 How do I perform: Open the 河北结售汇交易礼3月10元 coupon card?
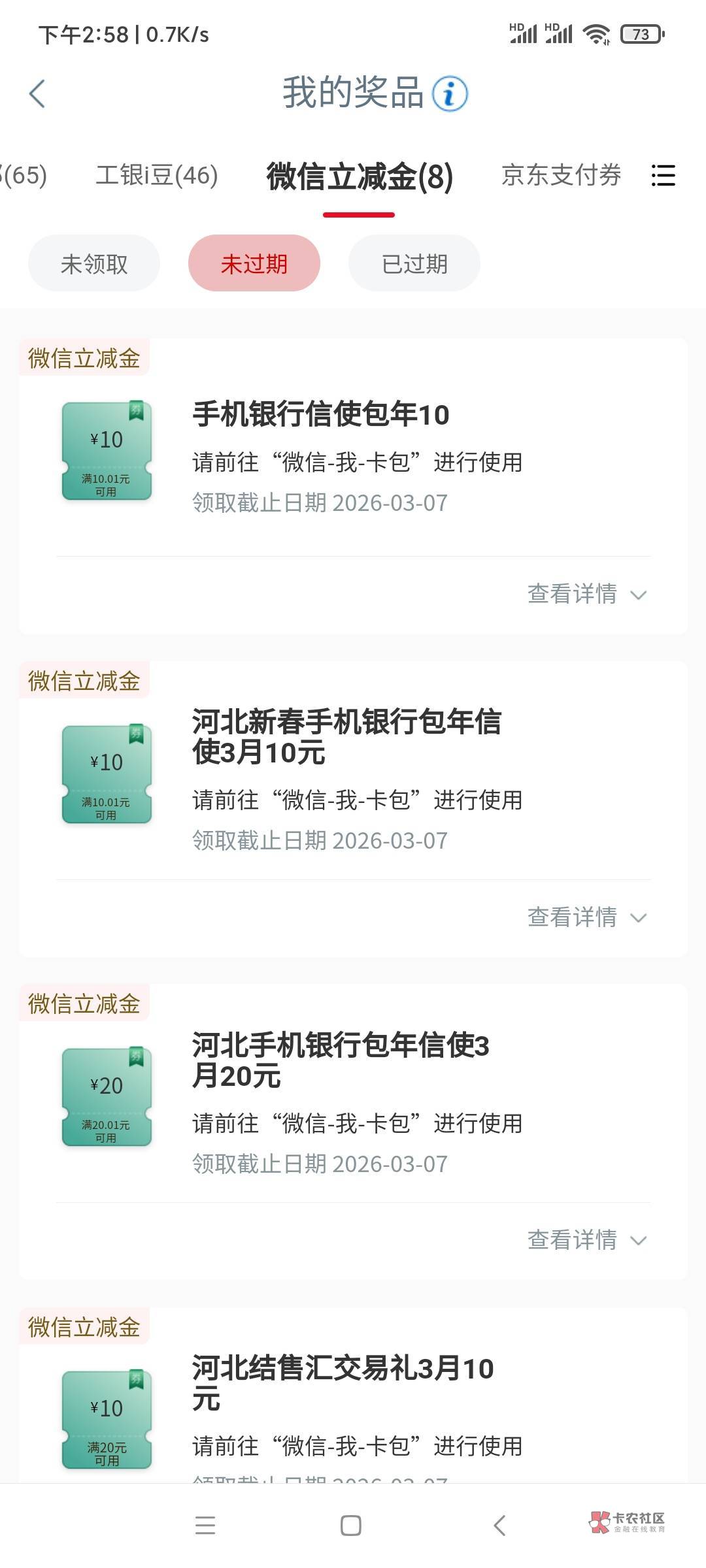click(353, 1395)
